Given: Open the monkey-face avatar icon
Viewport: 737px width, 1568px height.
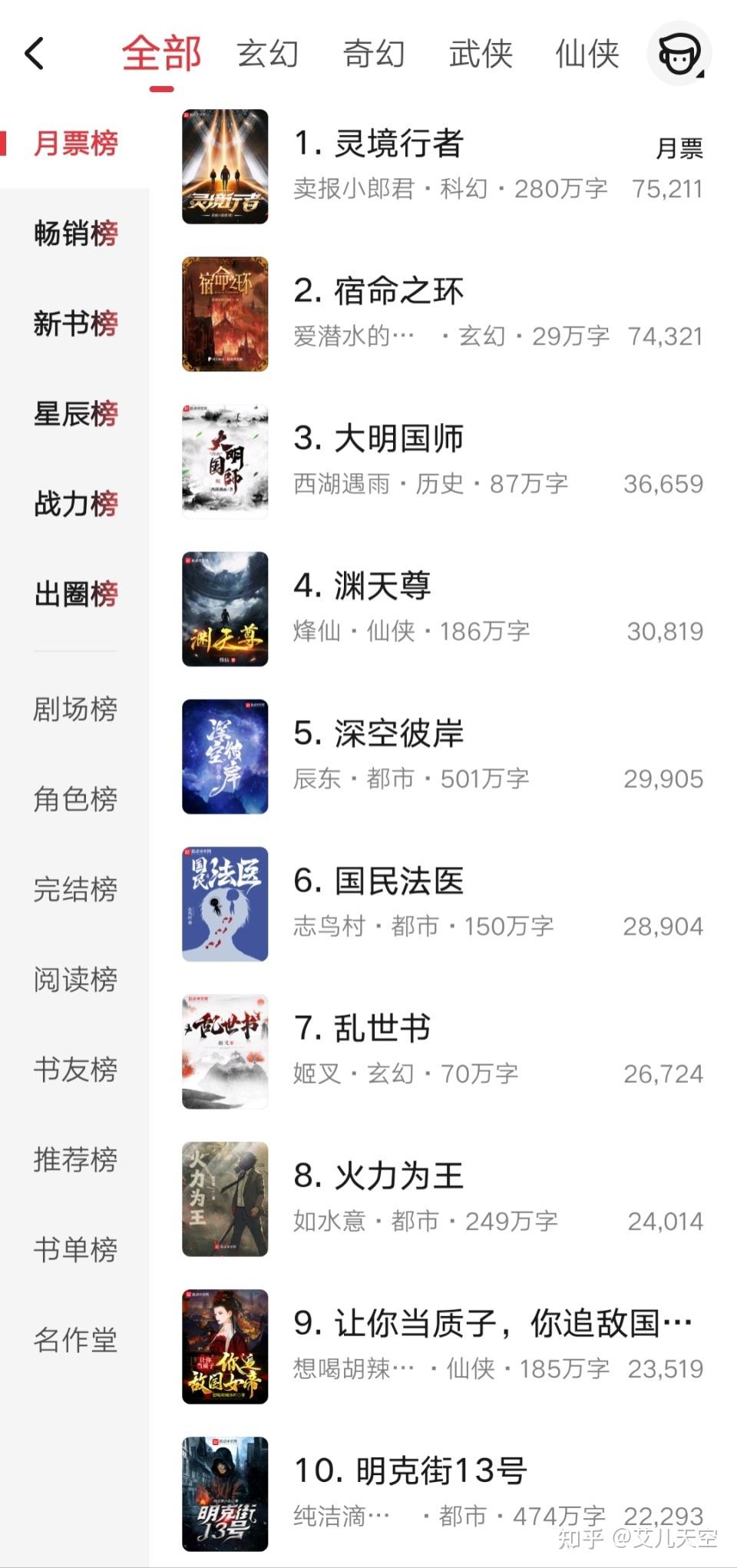Looking at the screenshot, I should [679, 54].
